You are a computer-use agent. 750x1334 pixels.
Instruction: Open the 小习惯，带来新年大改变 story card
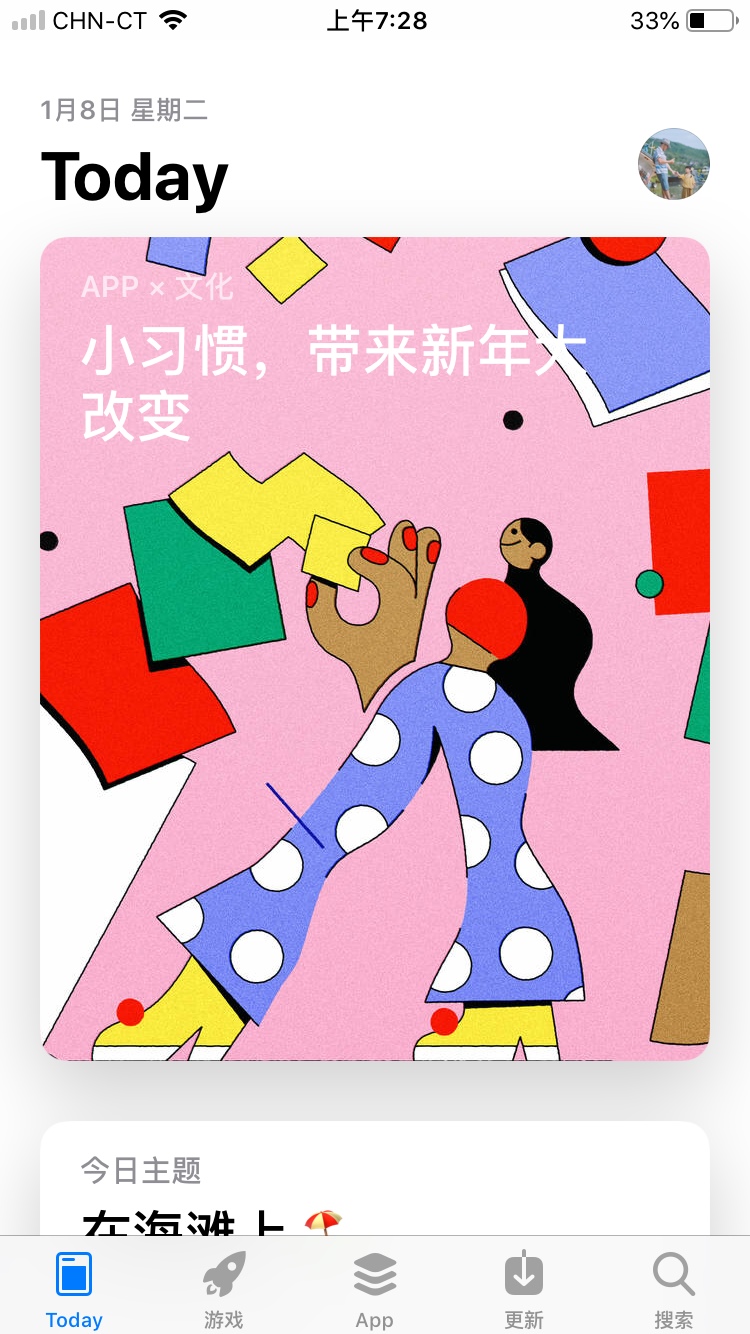pos(375,648)
